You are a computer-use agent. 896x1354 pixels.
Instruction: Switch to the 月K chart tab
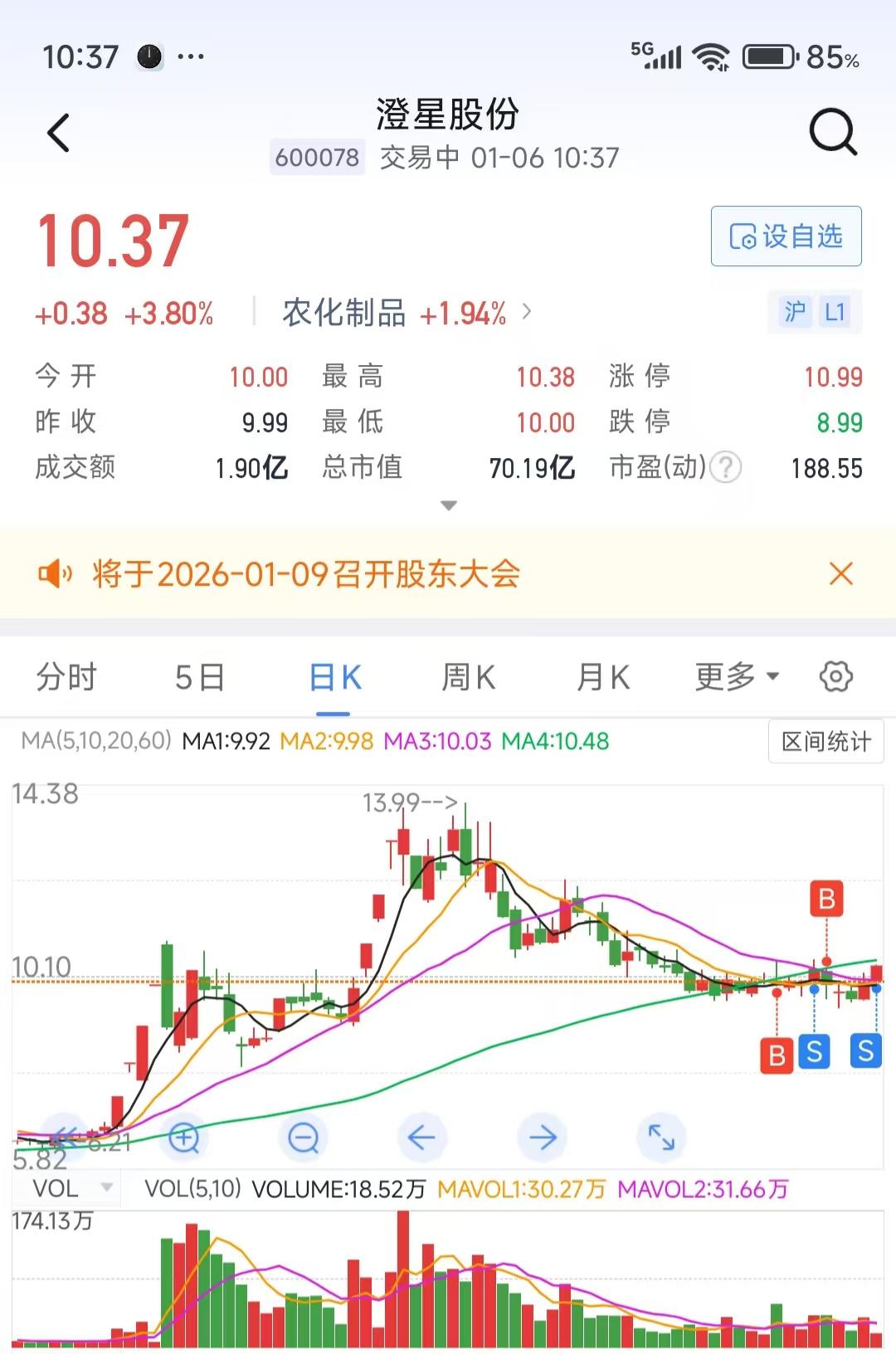(603, 677)
